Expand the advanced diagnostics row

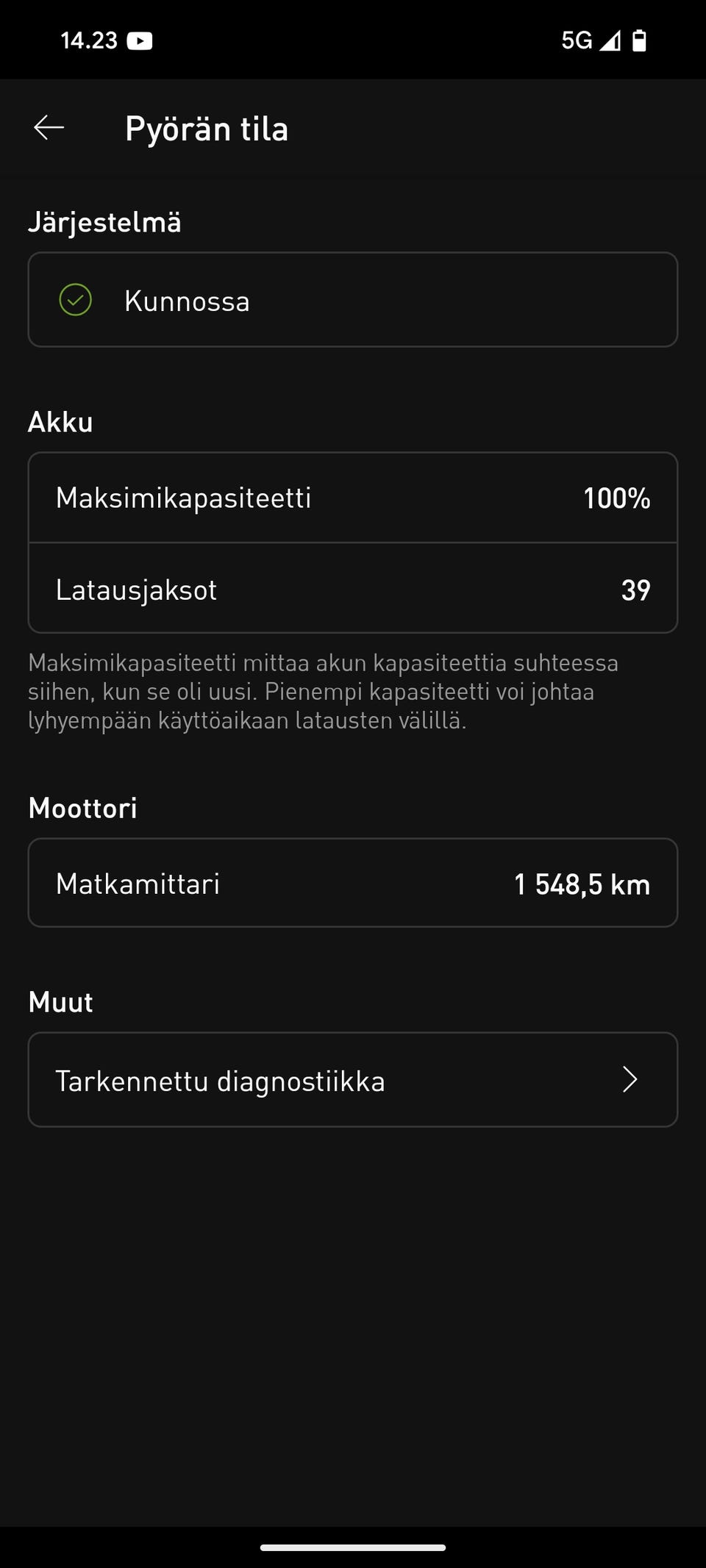coord(353,1080)
